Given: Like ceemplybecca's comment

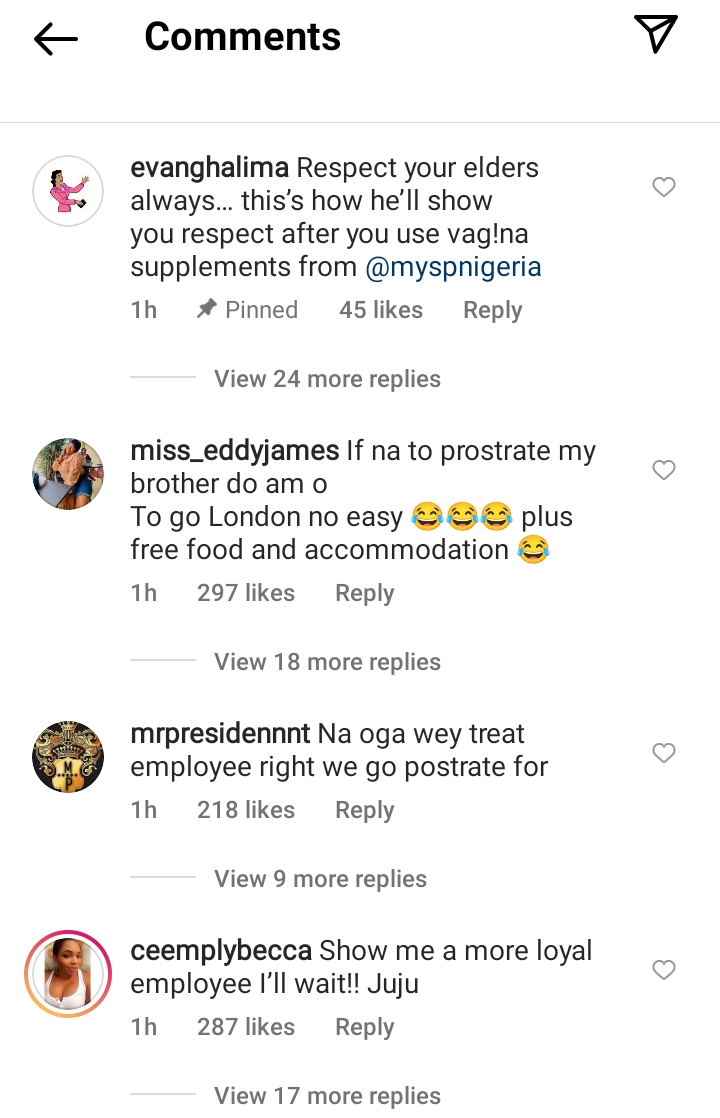Looking at the screenshot, I should point(664,970).
